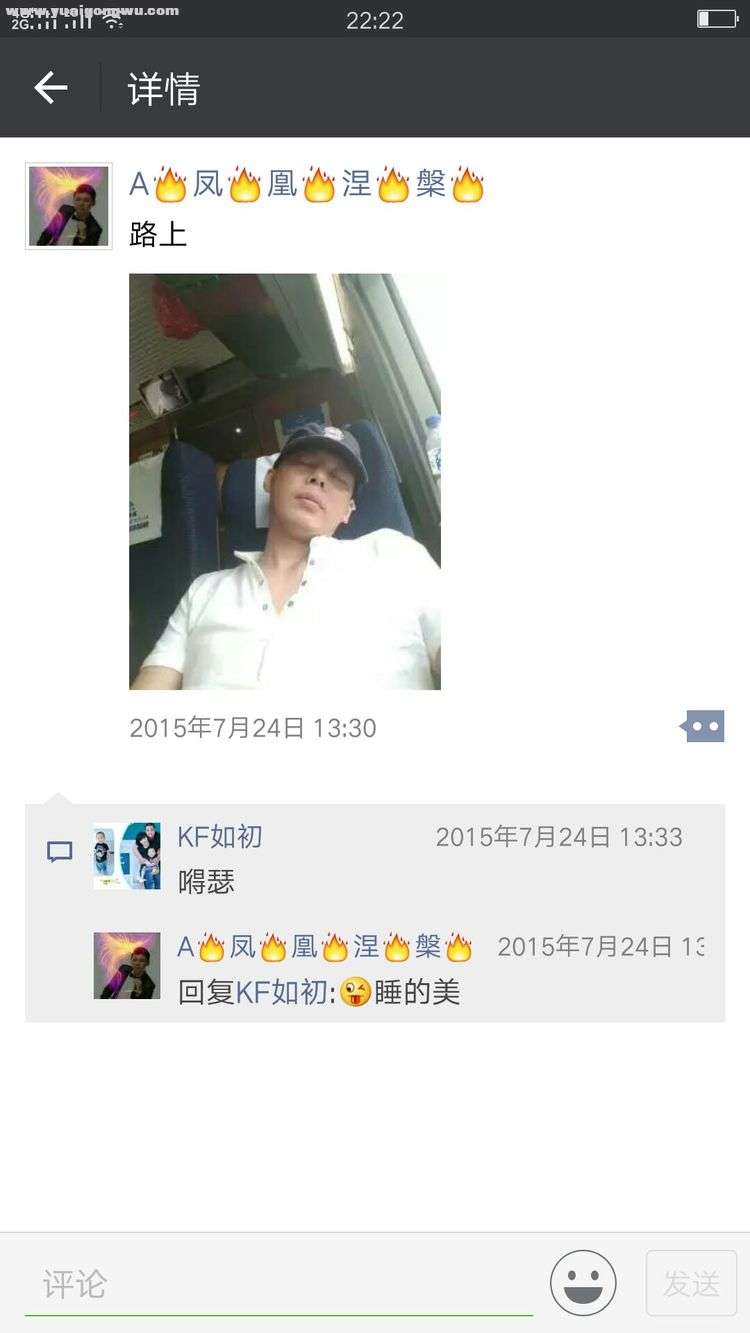Open the like and comment bubble menu
Image resolution: width=750 pixels, height=1333 pixels.
point(703,727)
